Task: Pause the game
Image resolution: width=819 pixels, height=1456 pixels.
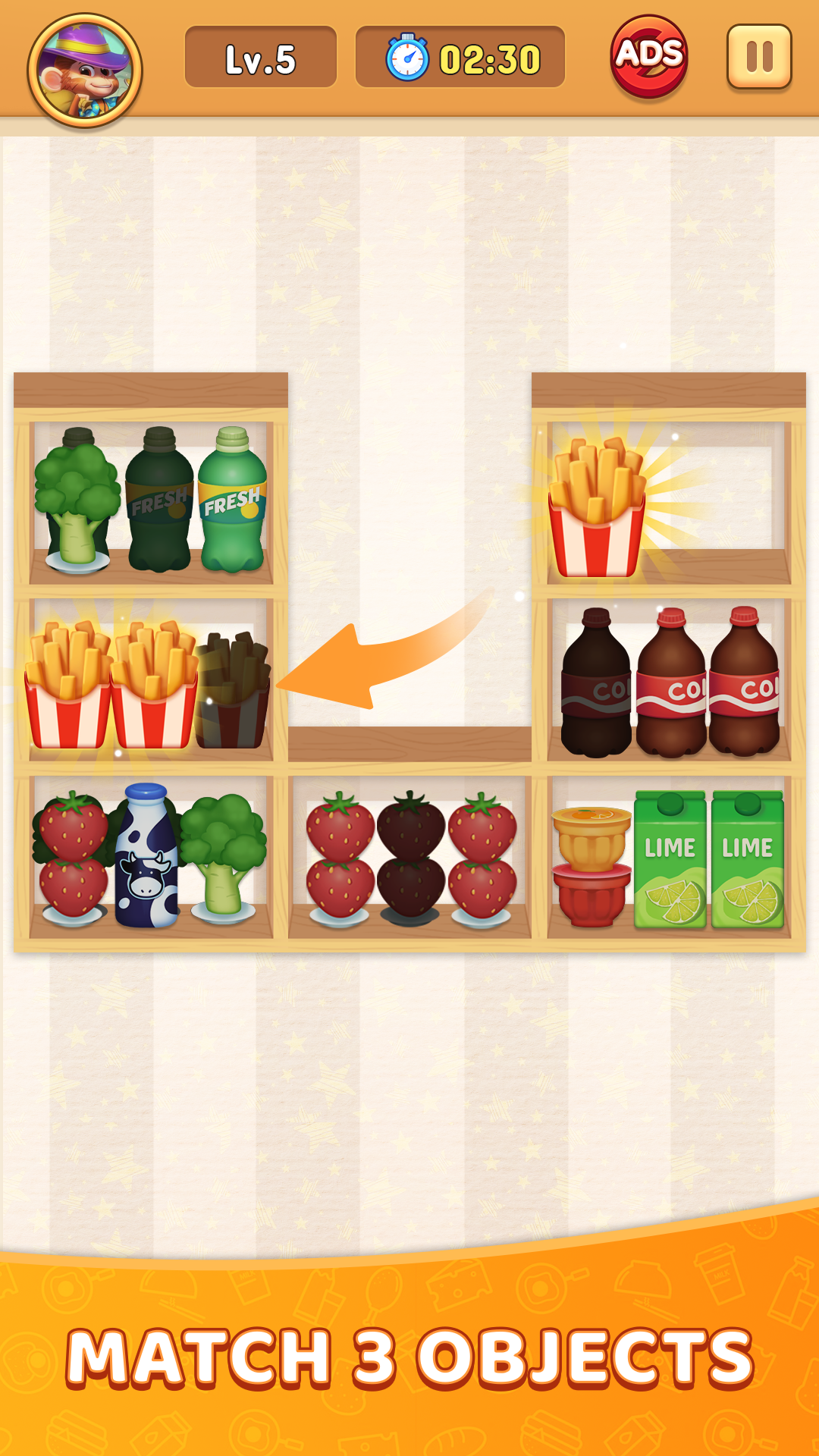Action: point(759,57)
